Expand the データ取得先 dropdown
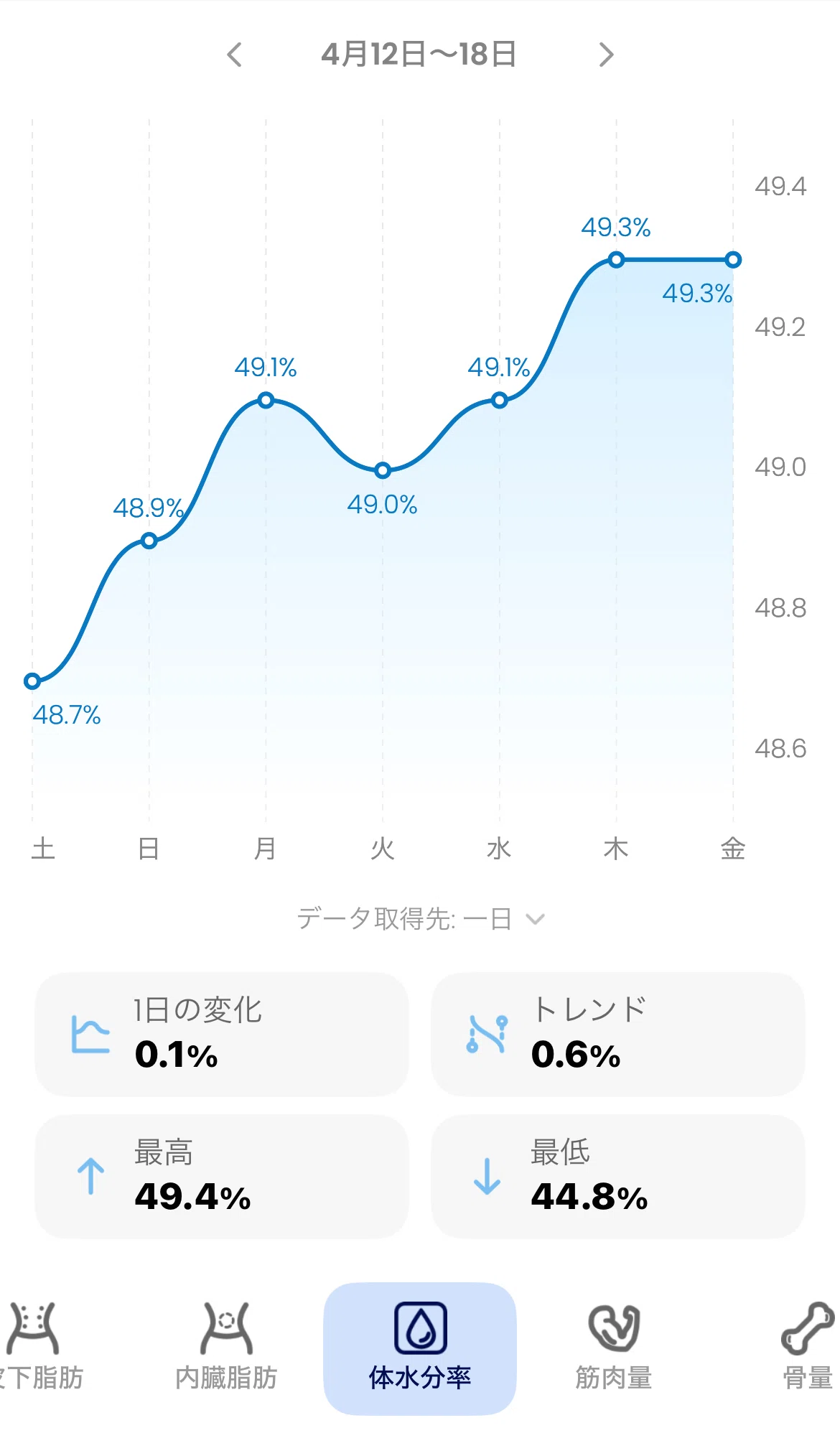This screenshot has width=840, height=1433. click(421, 918)
